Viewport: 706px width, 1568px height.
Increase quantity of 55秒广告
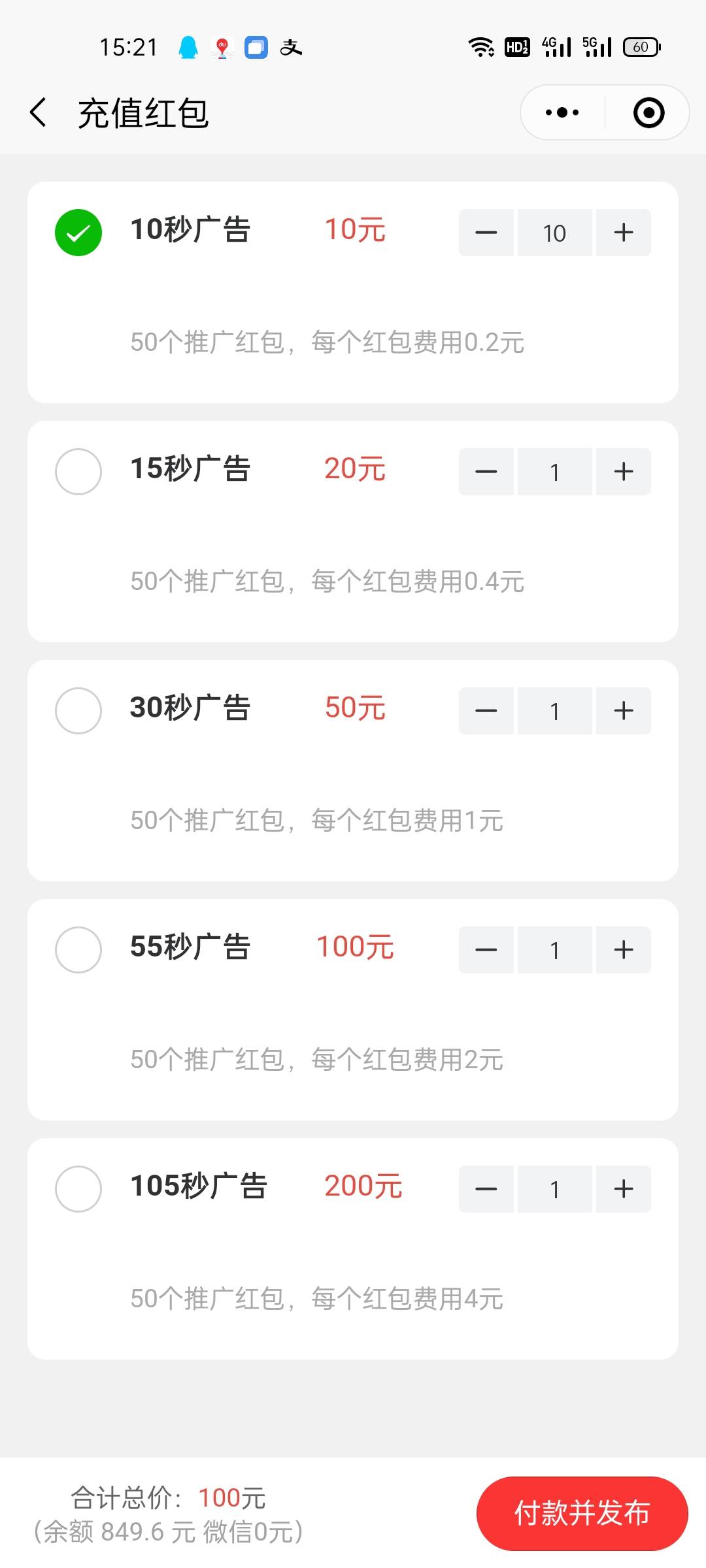pyautogui.click(x=624, y=950)
